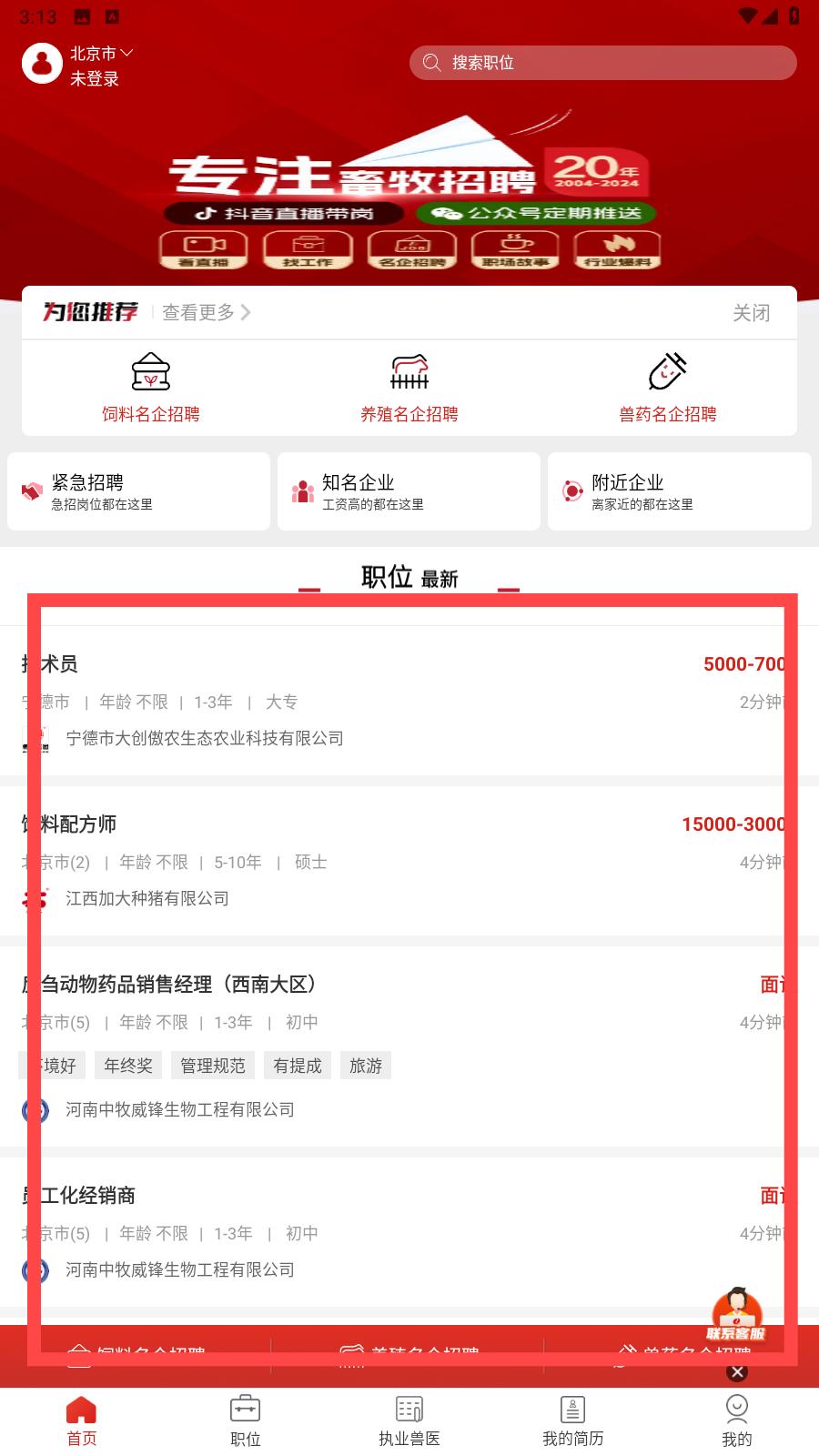Open the 紧急招聘 card
The width and height of the screenshot is (819, 1456).
[x=138, y=491]
